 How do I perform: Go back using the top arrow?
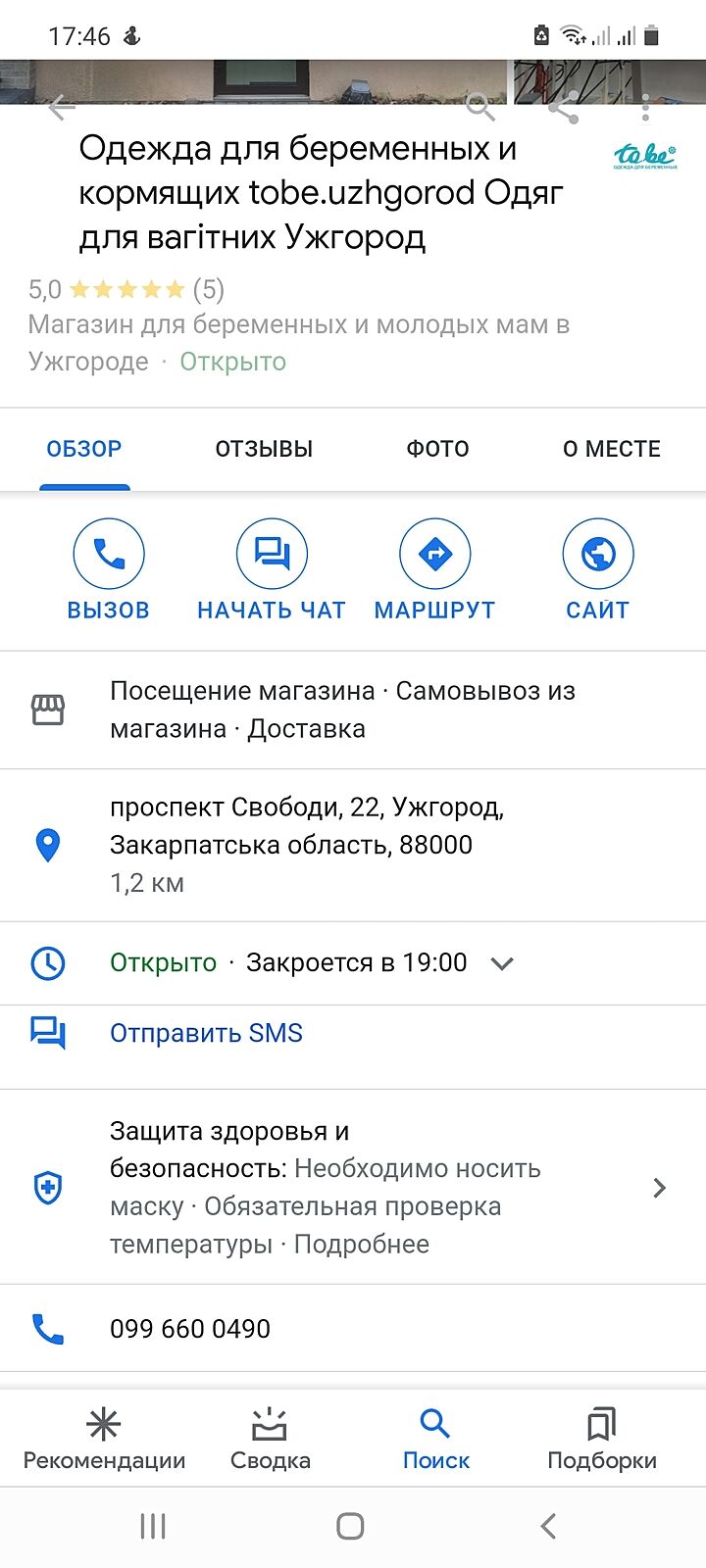point(62,107)
